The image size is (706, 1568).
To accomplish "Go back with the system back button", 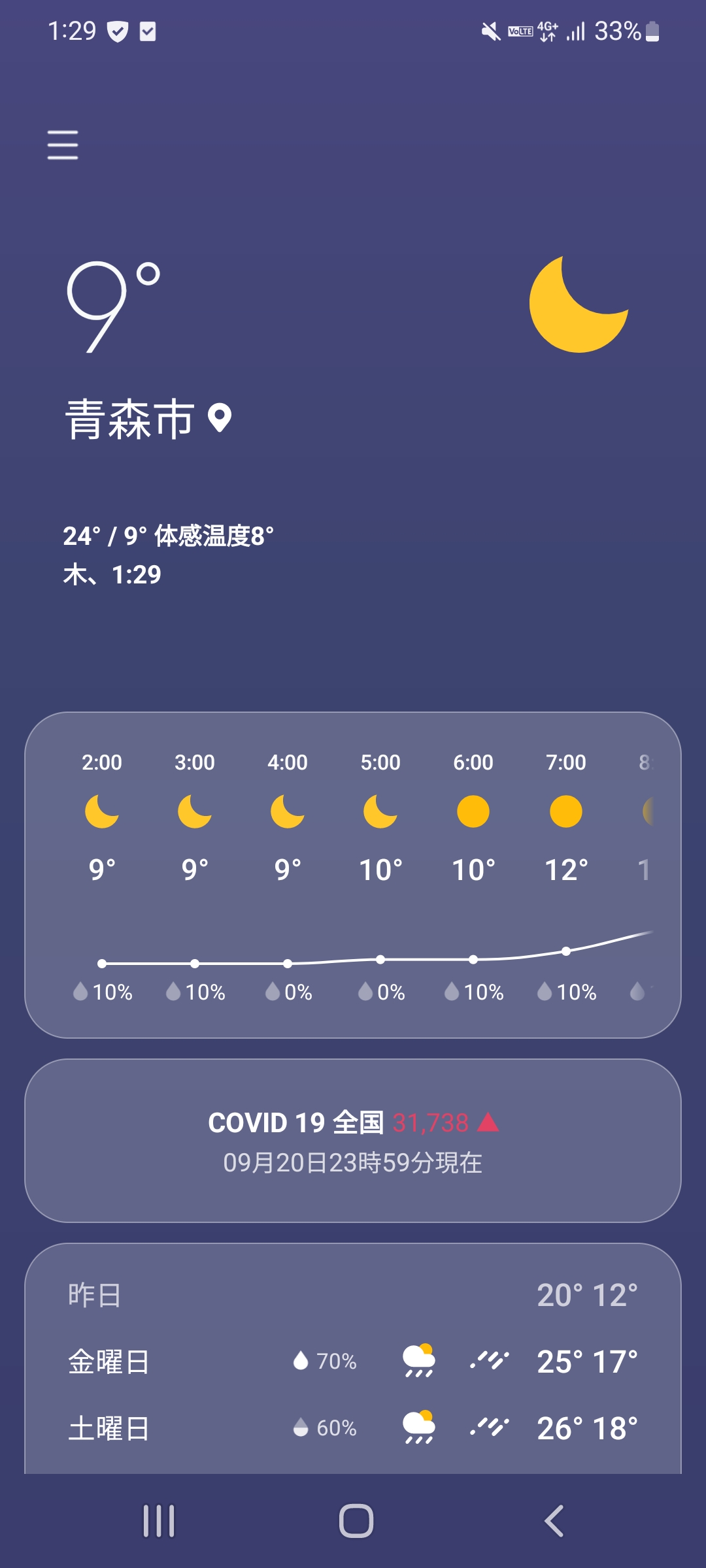I will pos(554,1520).
